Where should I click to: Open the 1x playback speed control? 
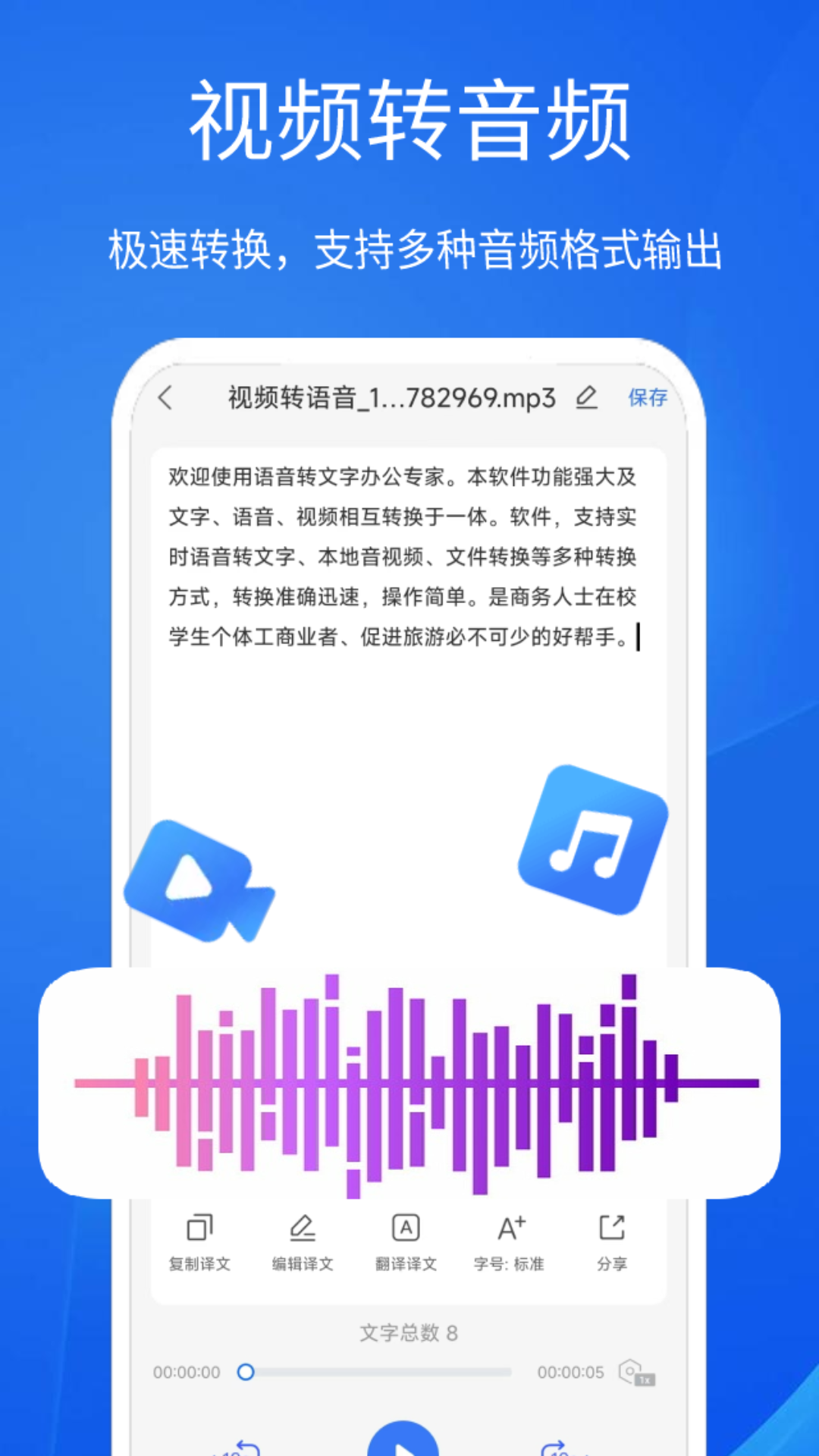[x=635, y=1371]
